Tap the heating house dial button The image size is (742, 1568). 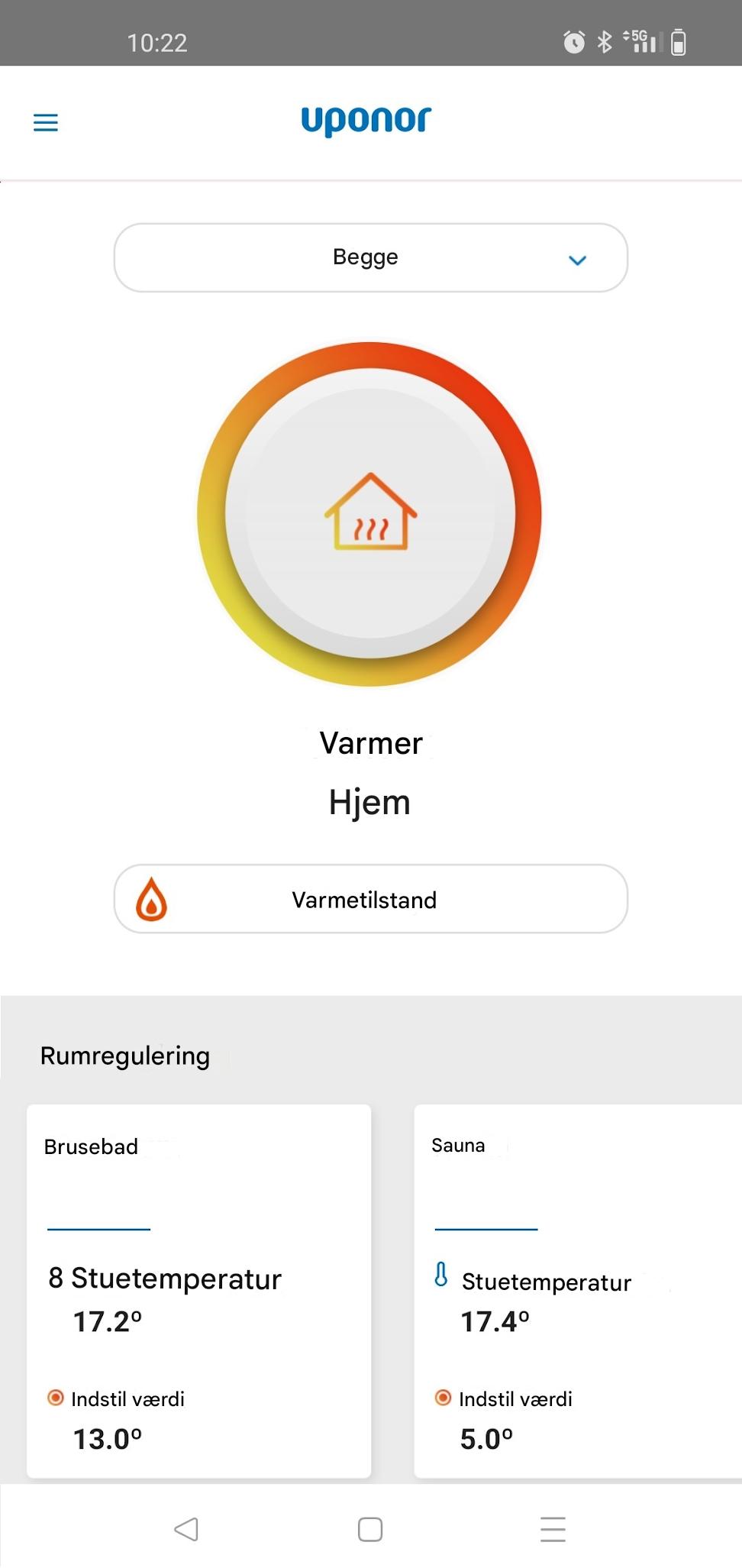coord(370,513)
